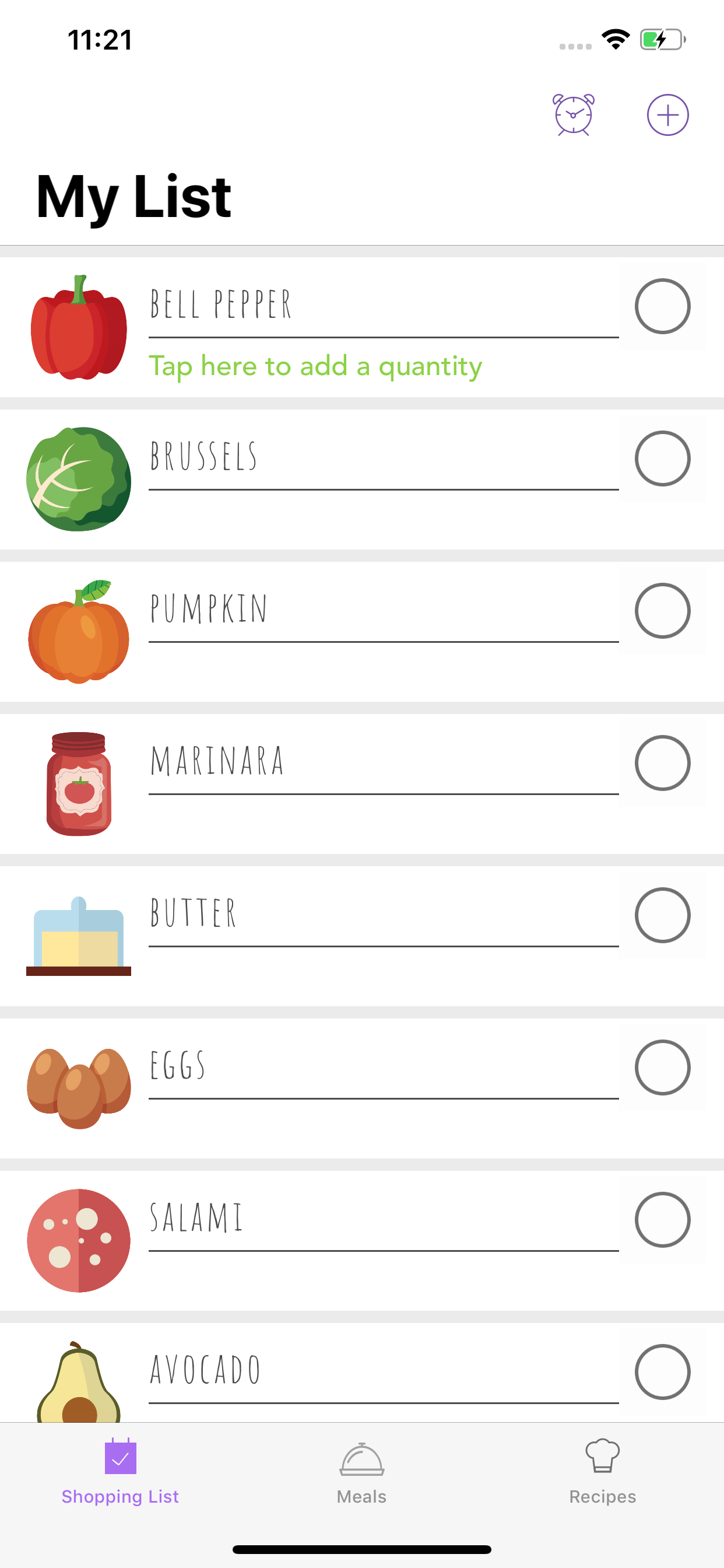Open the Recipes tab
This screenshot has width=724, height=1568.
point(602,1472)
